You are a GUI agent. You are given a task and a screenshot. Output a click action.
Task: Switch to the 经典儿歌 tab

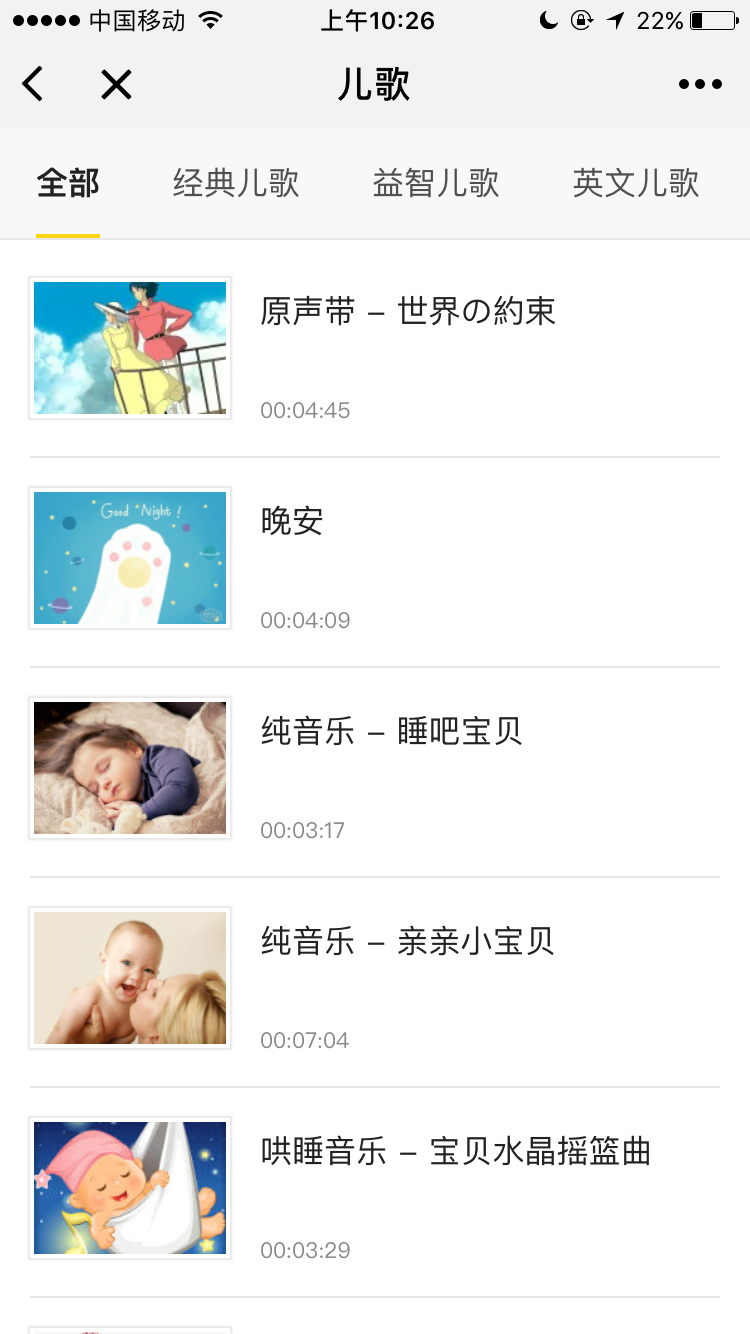[236, 184]
